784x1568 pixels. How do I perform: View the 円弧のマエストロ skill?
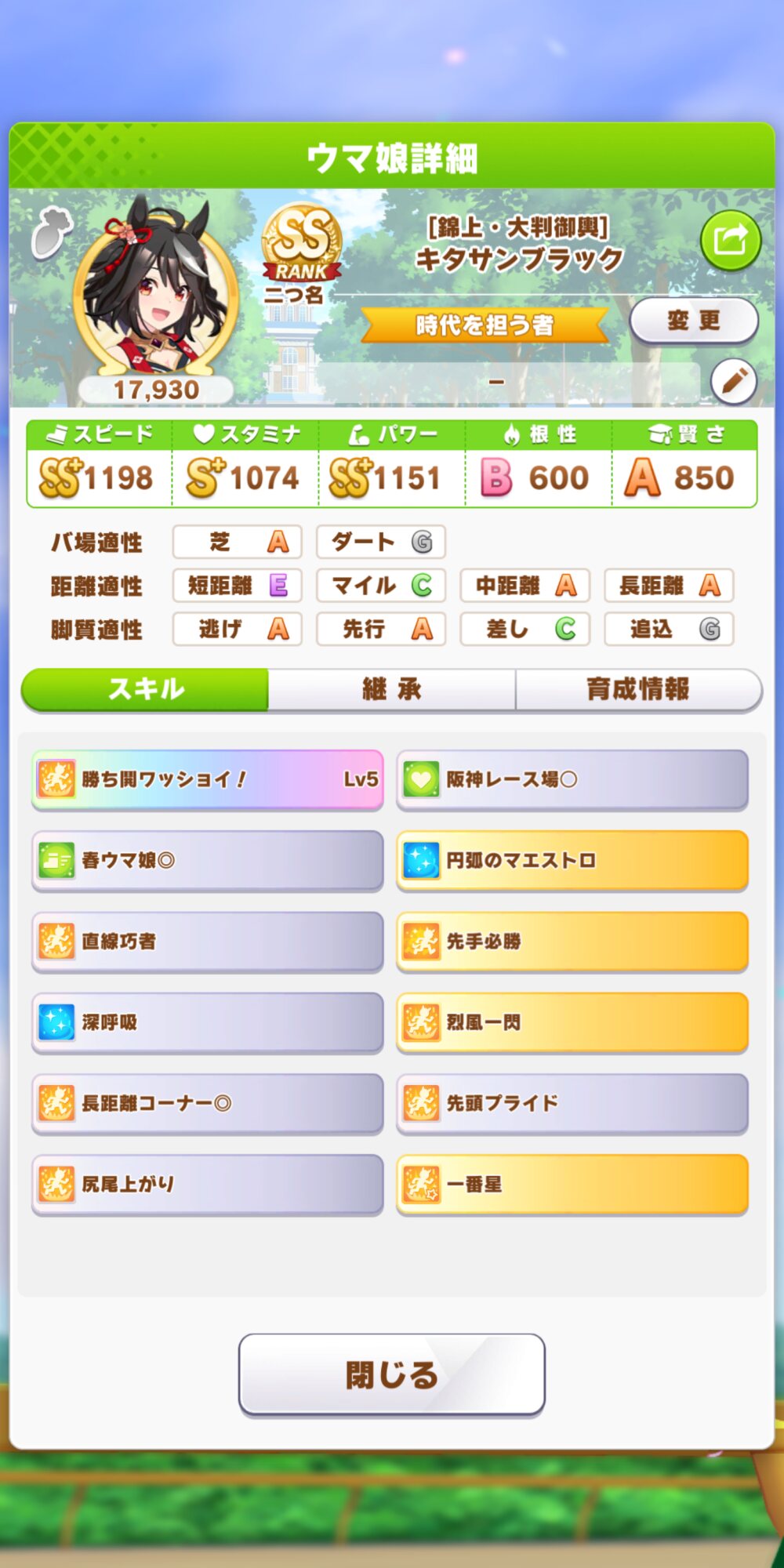572,861
